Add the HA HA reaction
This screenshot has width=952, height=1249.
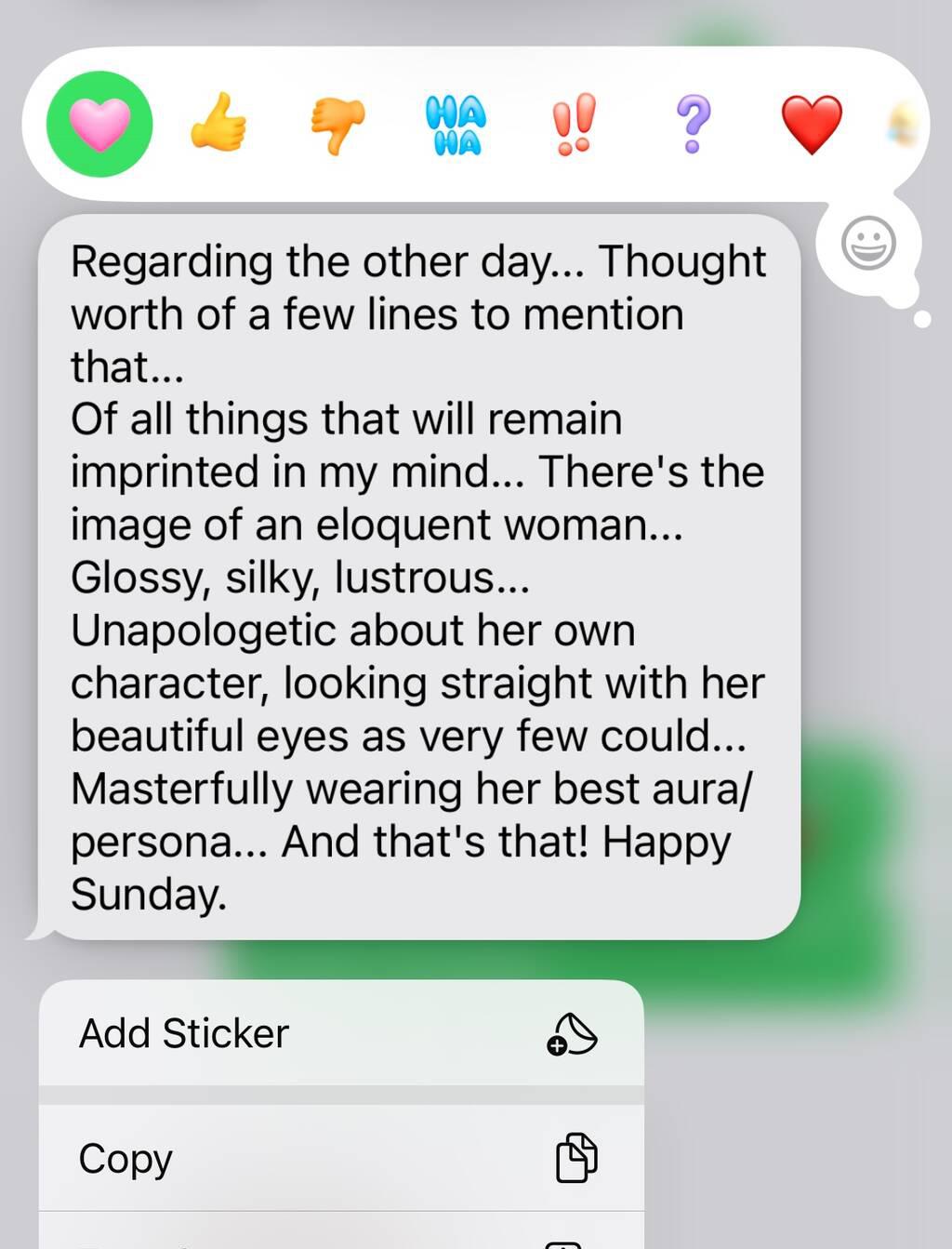456,125
